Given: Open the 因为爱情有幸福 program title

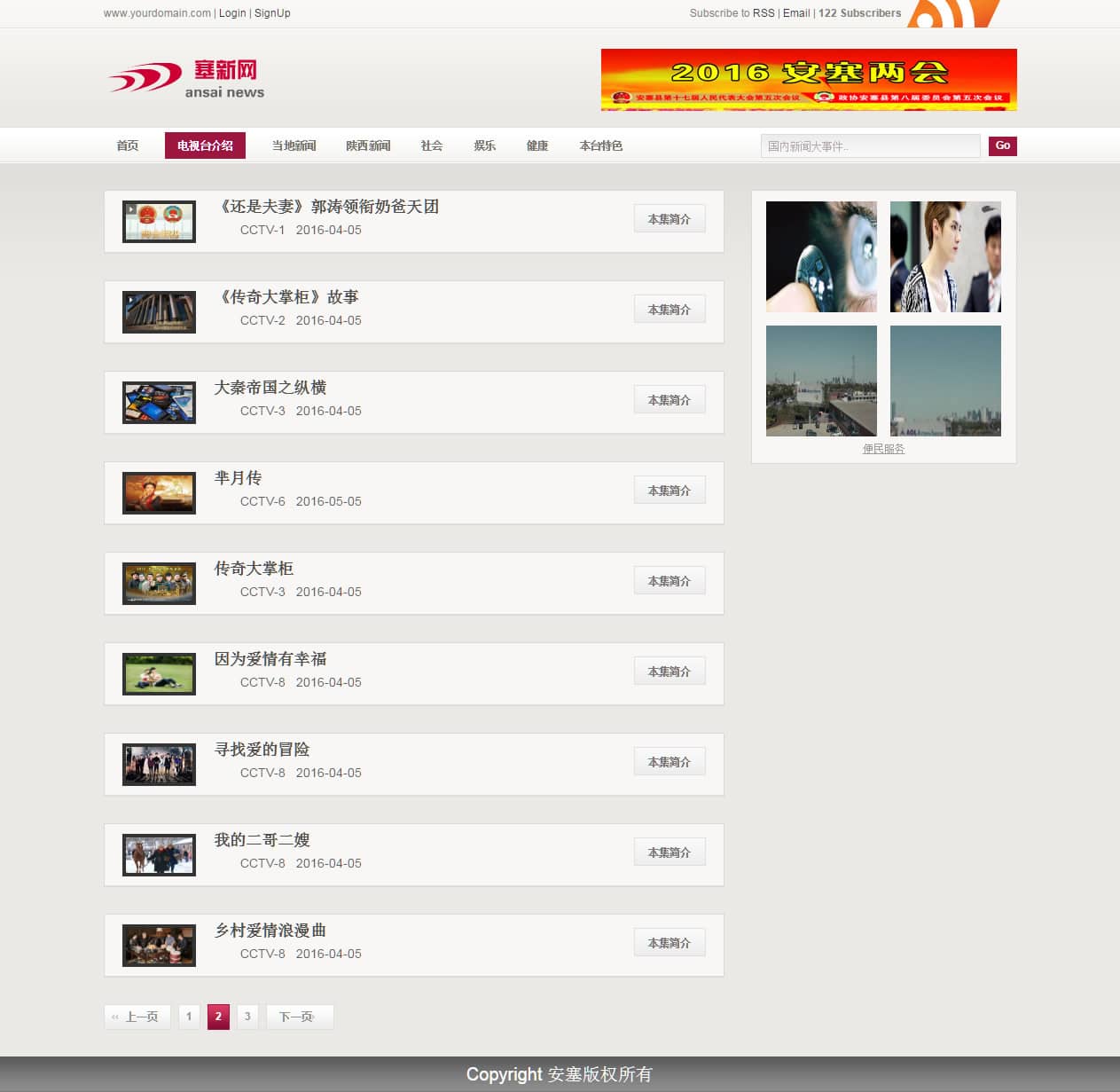Looking at the screenshot, I should [x=270, y=659].
